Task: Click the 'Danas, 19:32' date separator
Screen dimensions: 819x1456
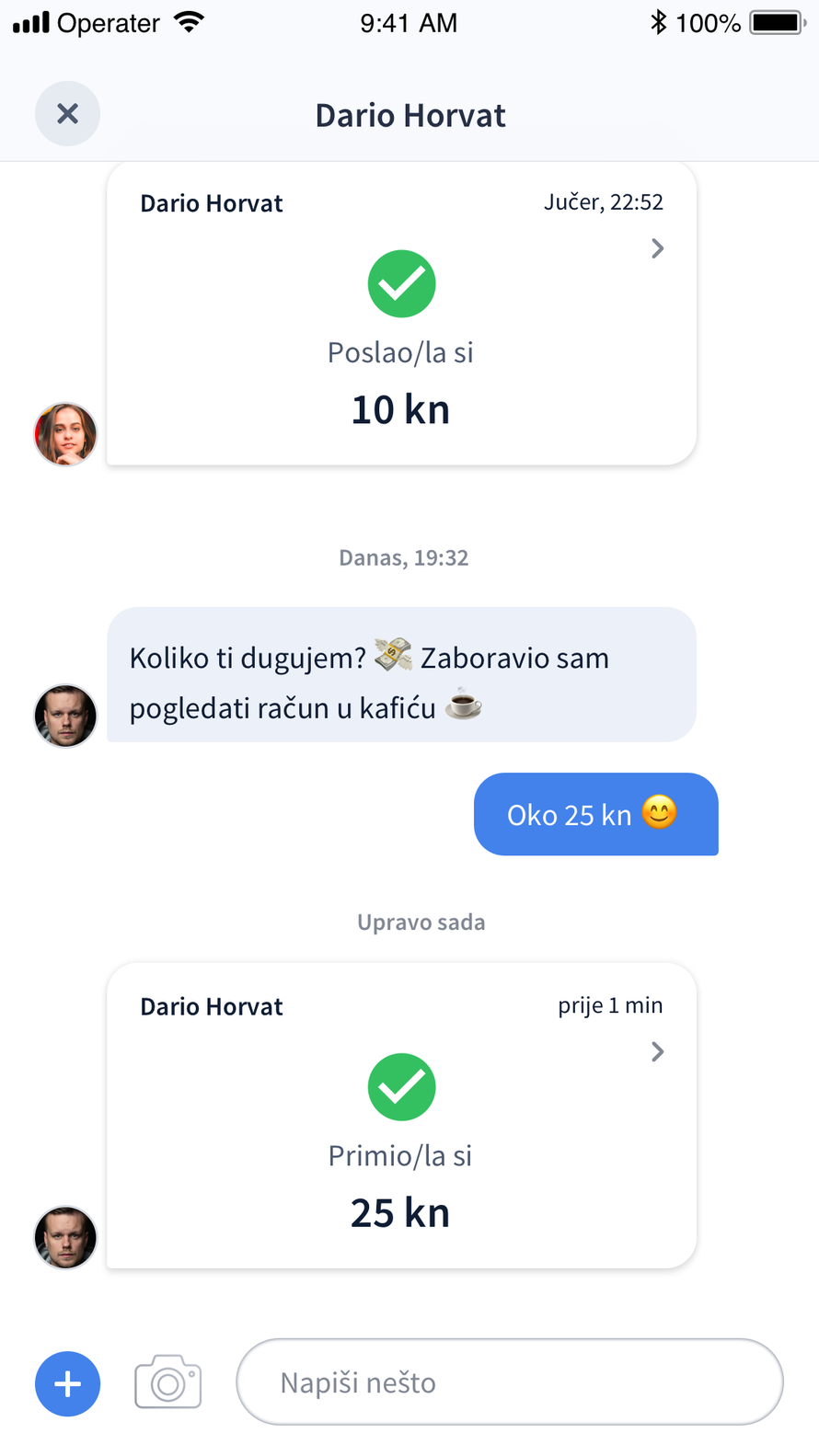Action: click(403, 557)
